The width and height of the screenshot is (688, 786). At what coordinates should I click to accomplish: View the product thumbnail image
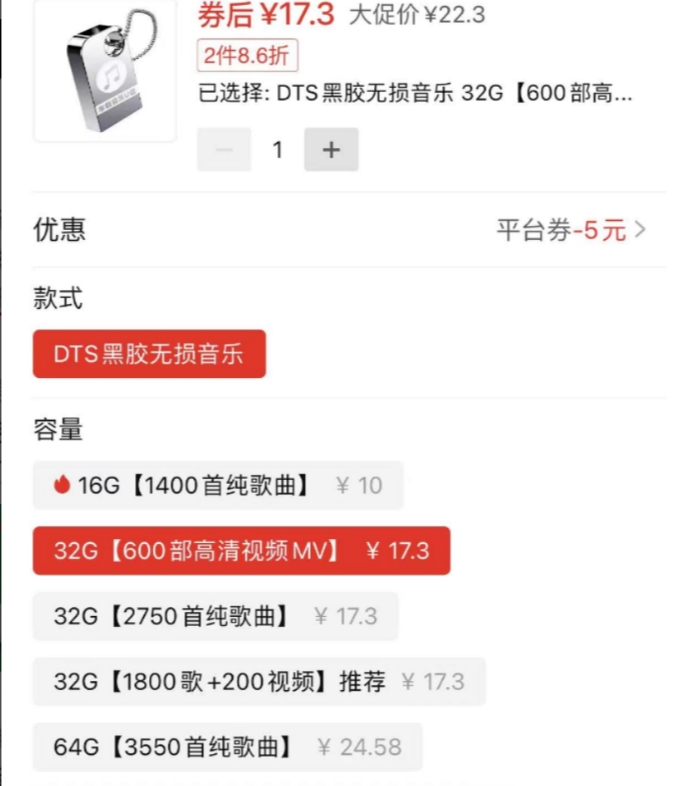pyautogui.click(x=105, y=72)
